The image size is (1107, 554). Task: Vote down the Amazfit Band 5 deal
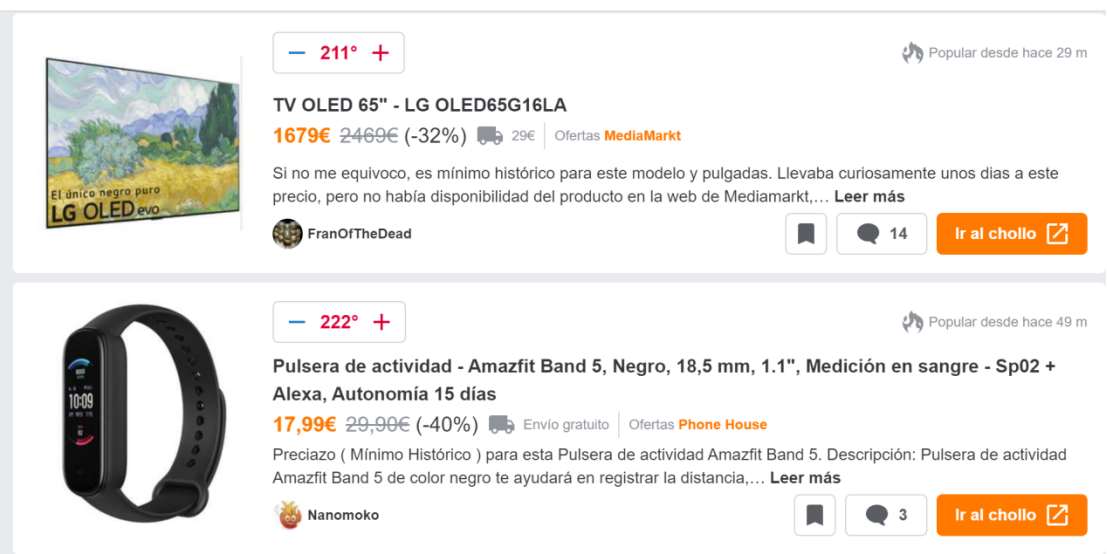coord(296,322)
